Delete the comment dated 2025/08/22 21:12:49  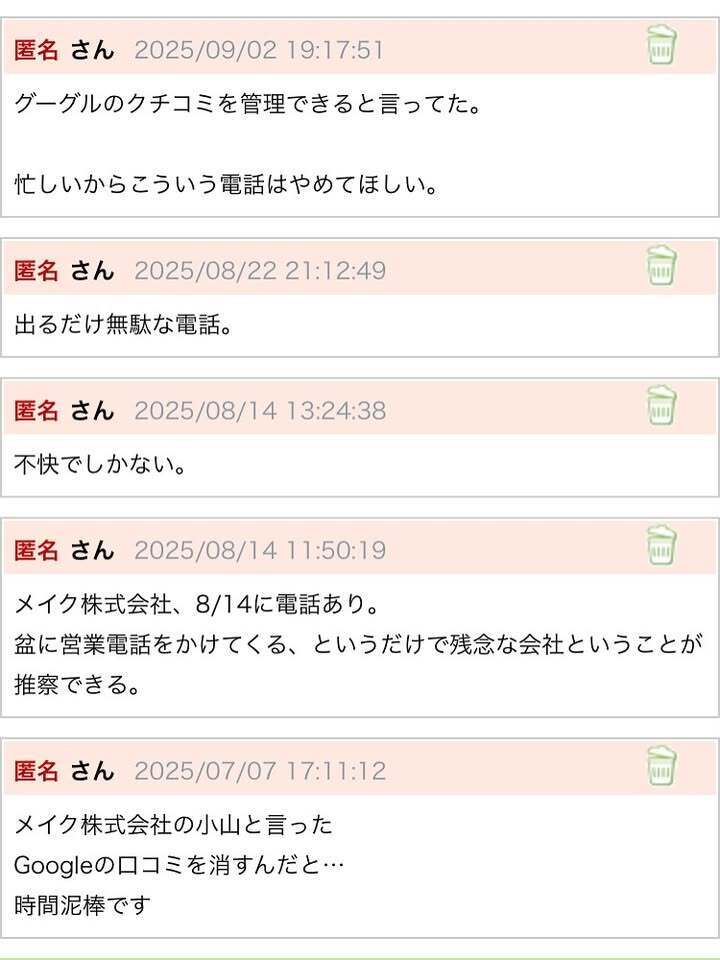pyautogui.click(x=661, y=267)
